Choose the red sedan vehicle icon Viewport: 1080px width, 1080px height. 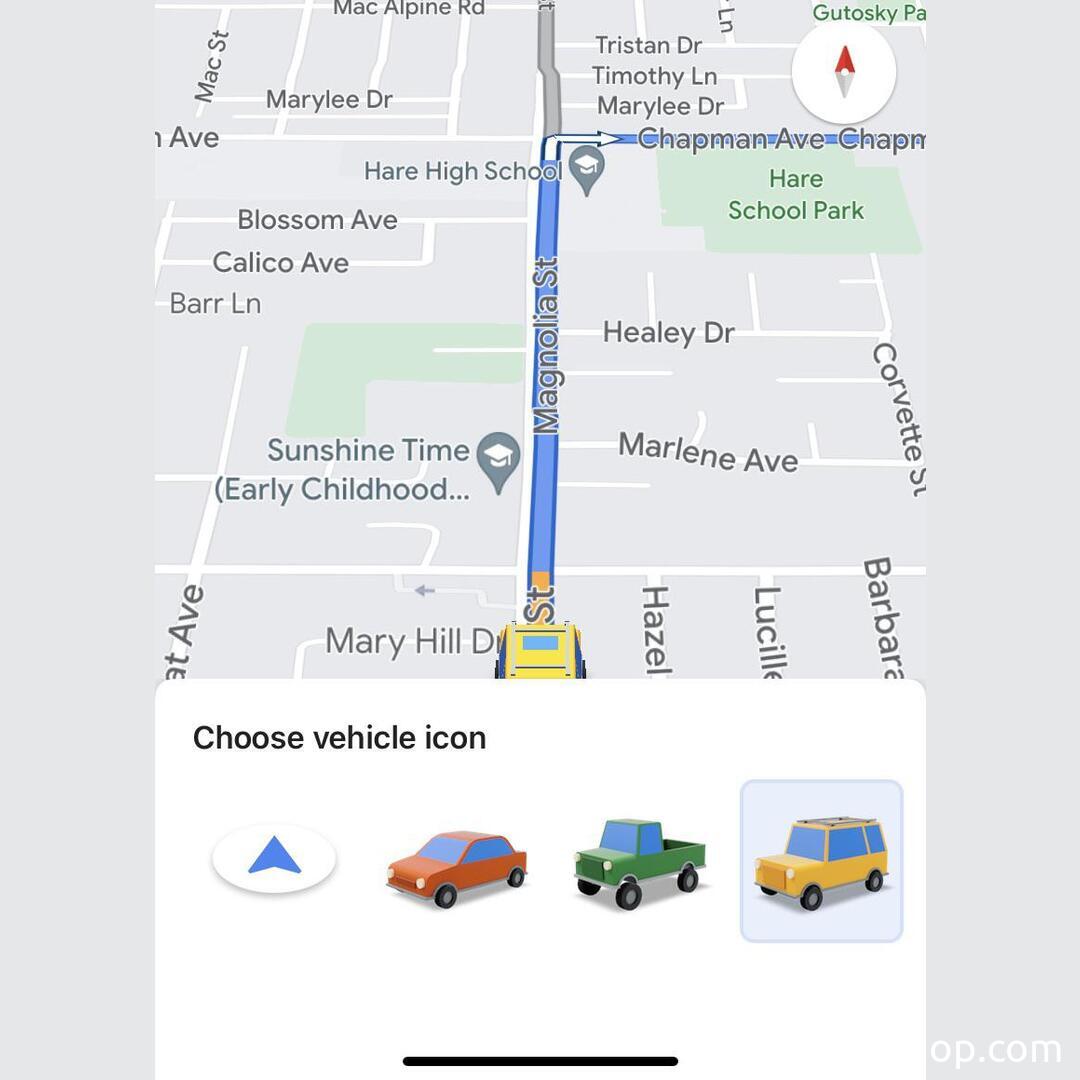(x=456, y=866)
